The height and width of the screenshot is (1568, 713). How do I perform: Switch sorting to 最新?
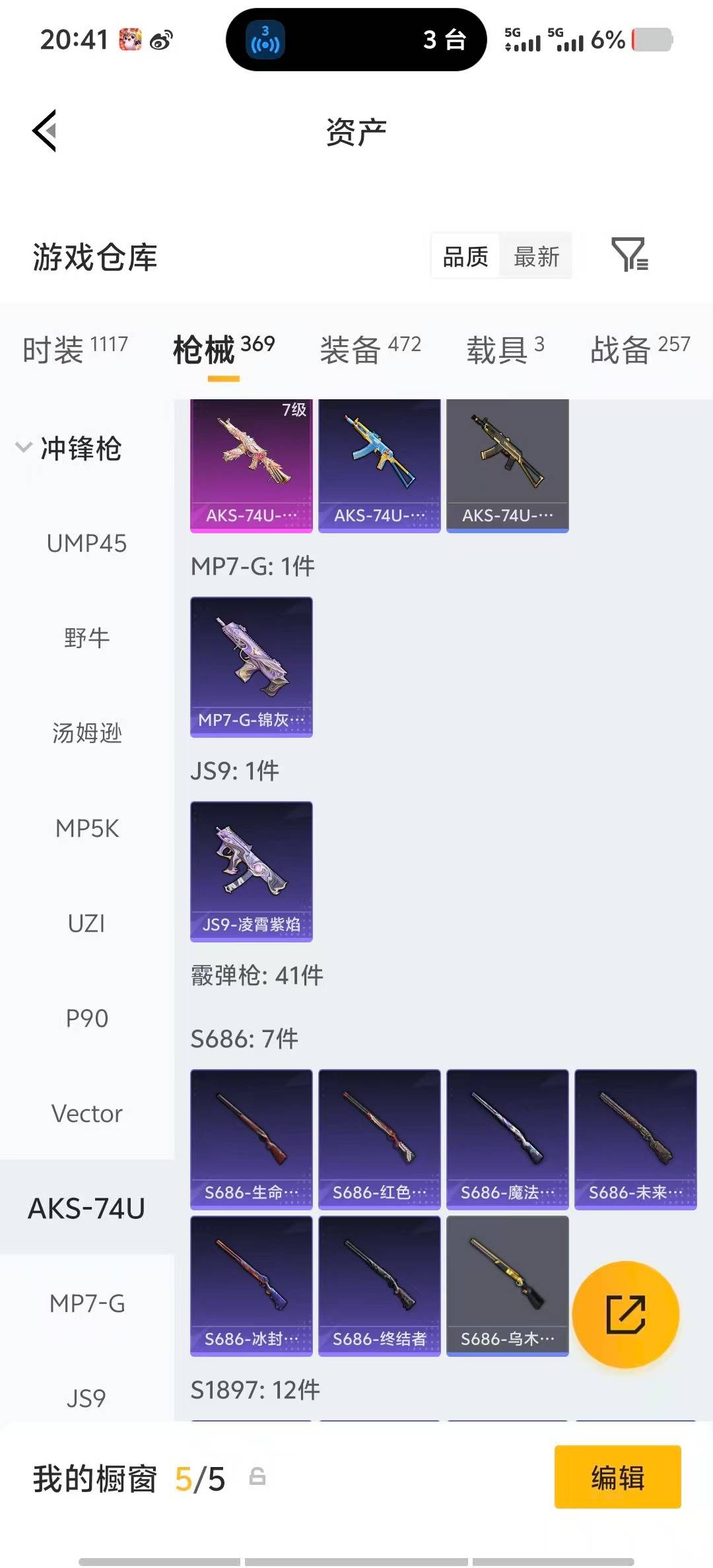click(x=536, y=256)
